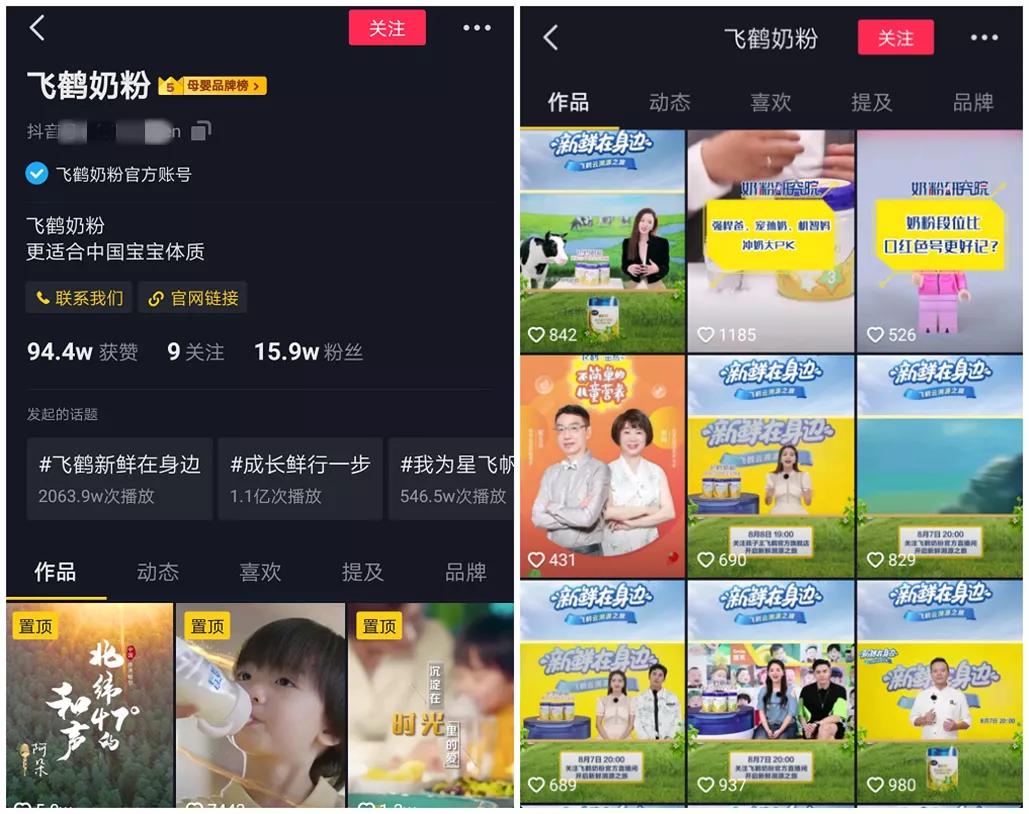Open the topic #飞鹤新鲜在身边
Image resolution: width=1029 pixels, height=814 pixels.
(x=119, y=478)
